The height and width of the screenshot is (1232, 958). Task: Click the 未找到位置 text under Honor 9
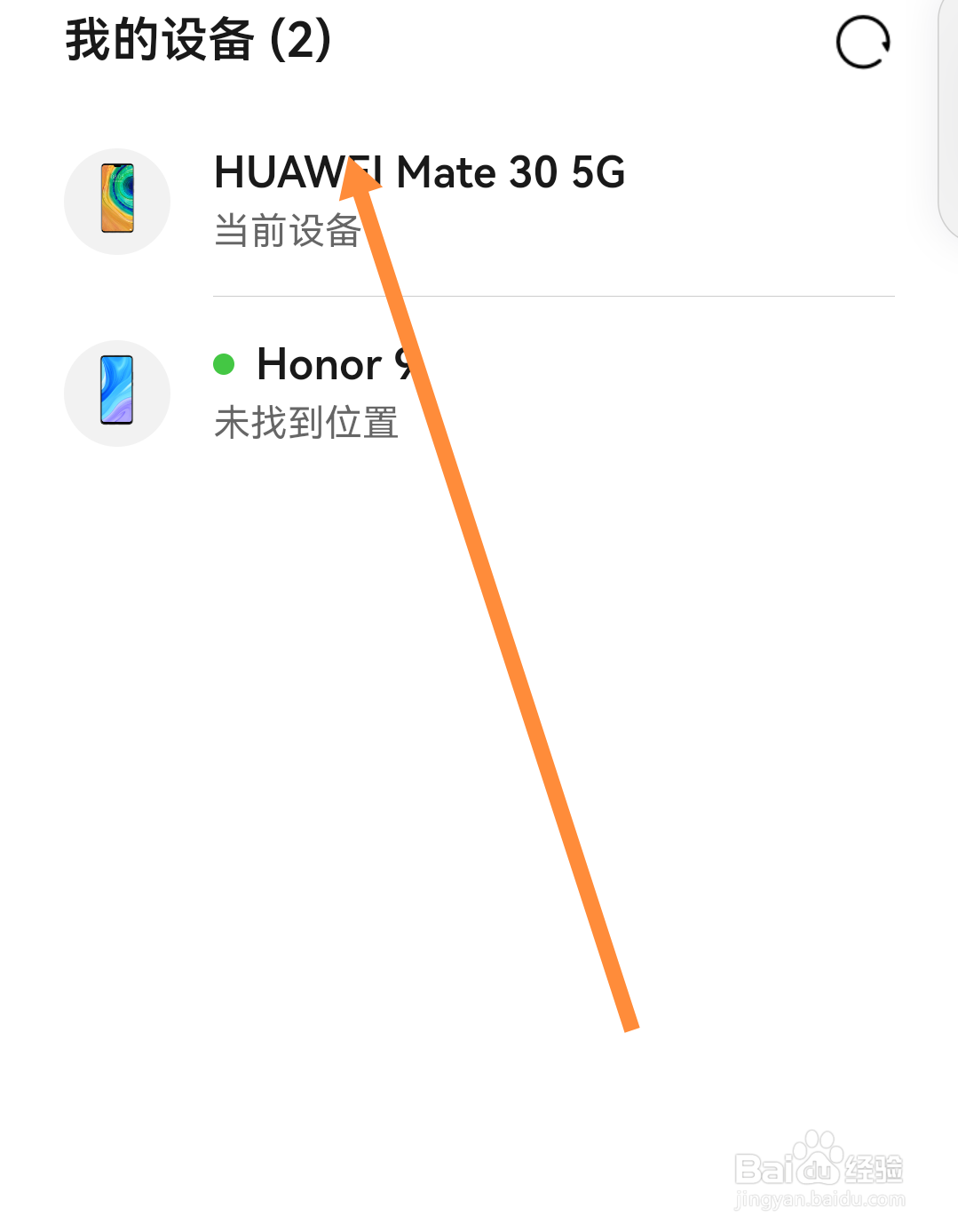(305, 424)
